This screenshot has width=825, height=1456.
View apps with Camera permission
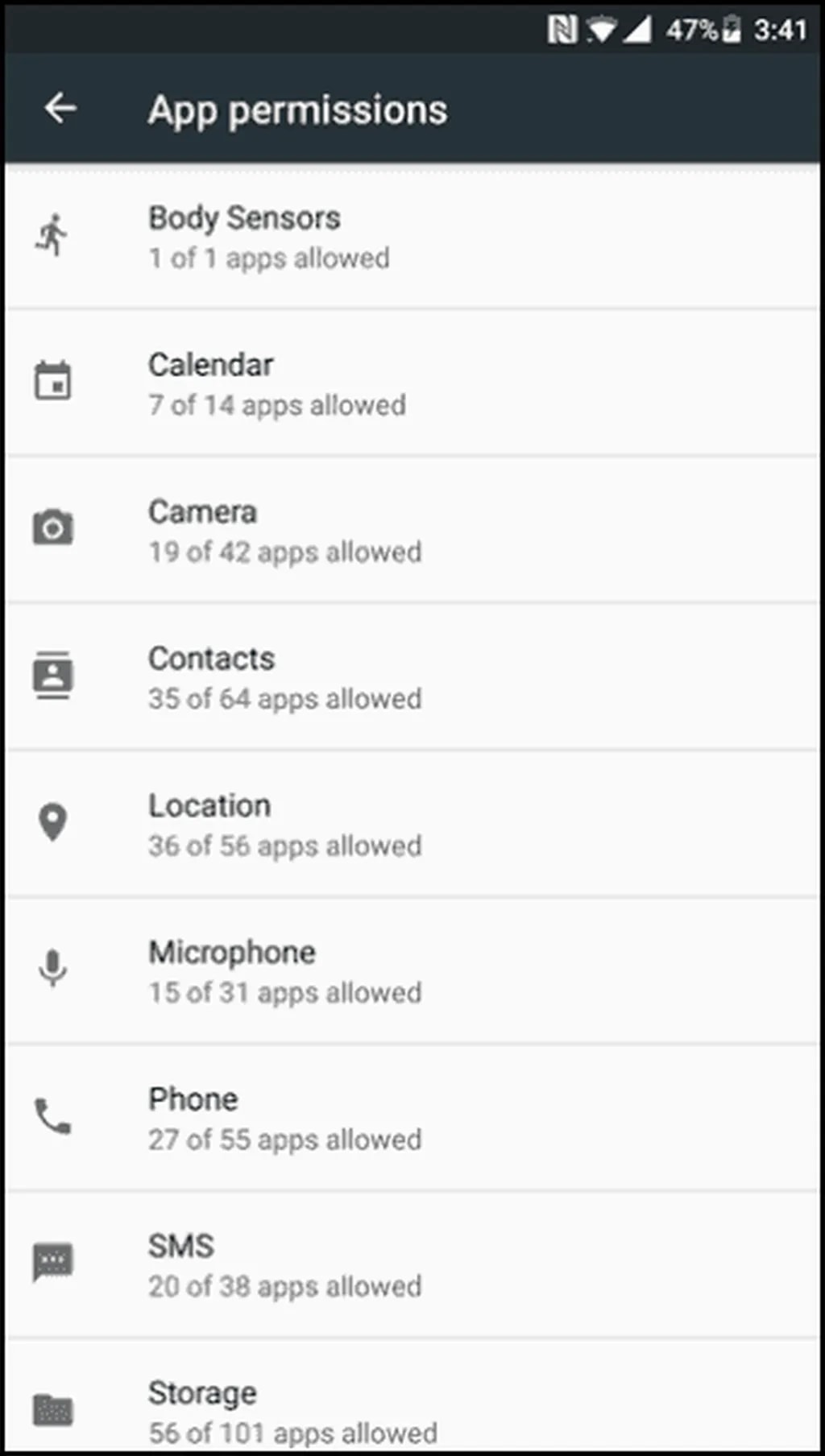pos(411,531)
